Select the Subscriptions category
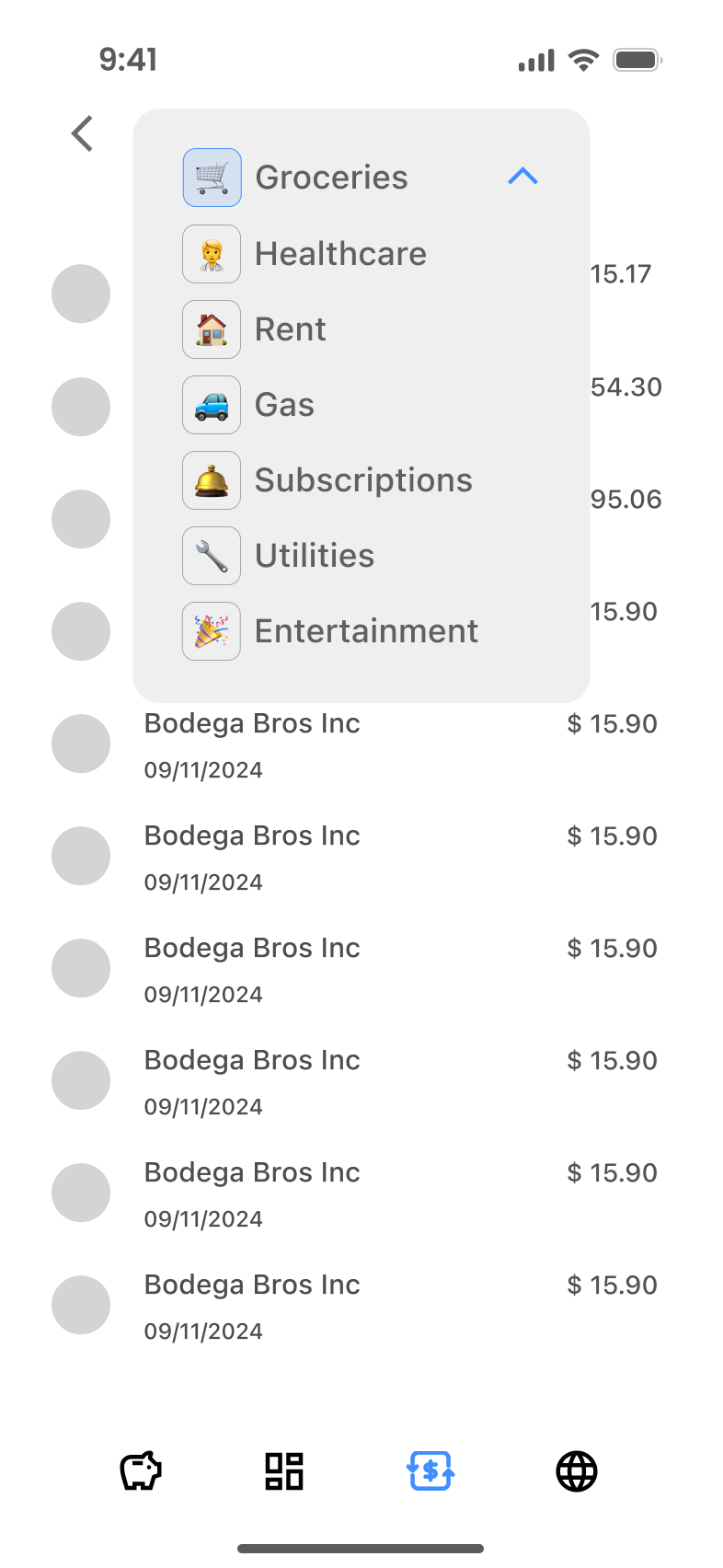723x1568 pixels. click(x=363, y=480)
